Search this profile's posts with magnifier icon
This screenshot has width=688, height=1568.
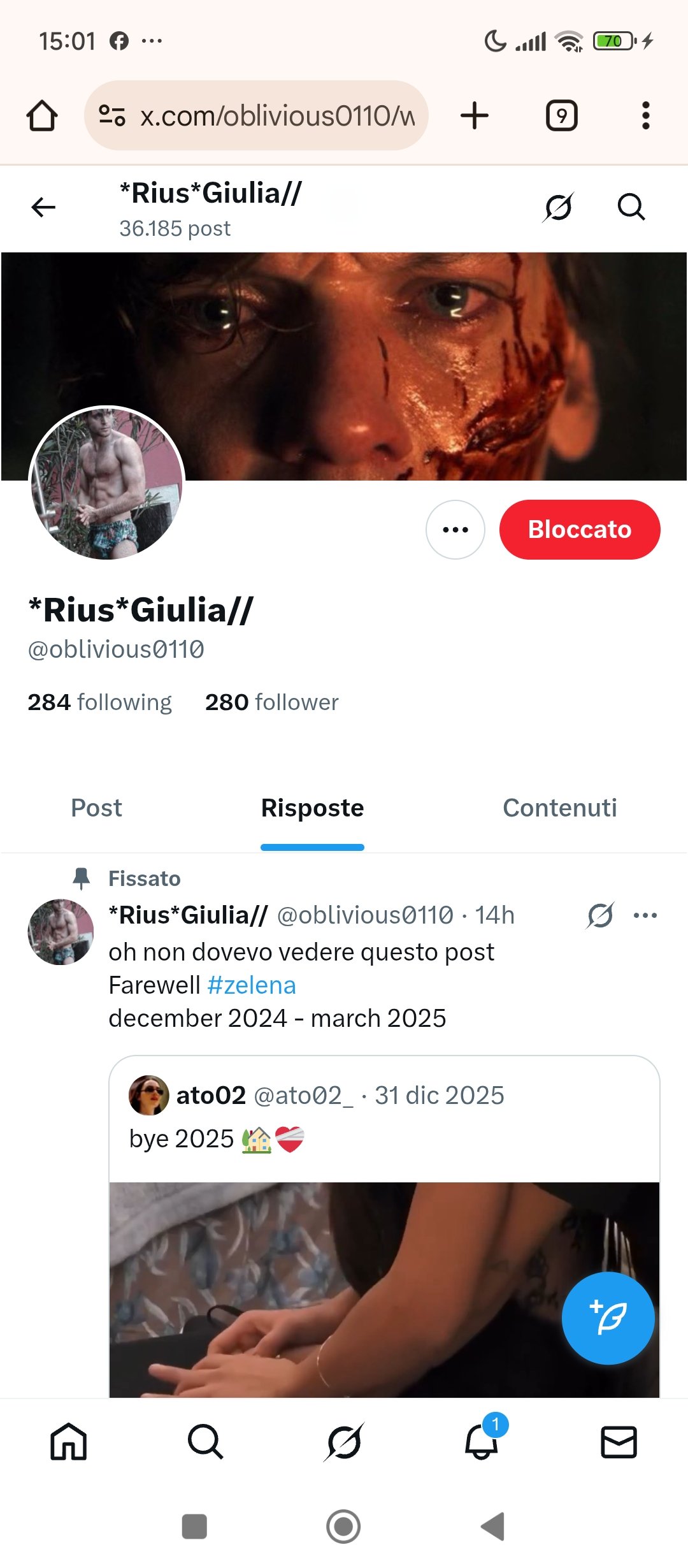pyautogui.click(x=631, y=207)
